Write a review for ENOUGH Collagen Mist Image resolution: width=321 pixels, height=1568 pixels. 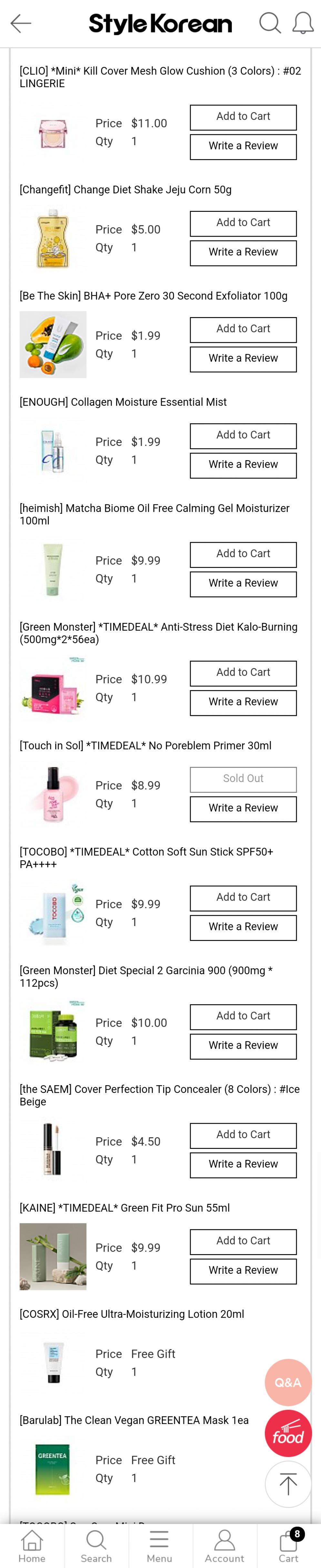tap(243, 465)
